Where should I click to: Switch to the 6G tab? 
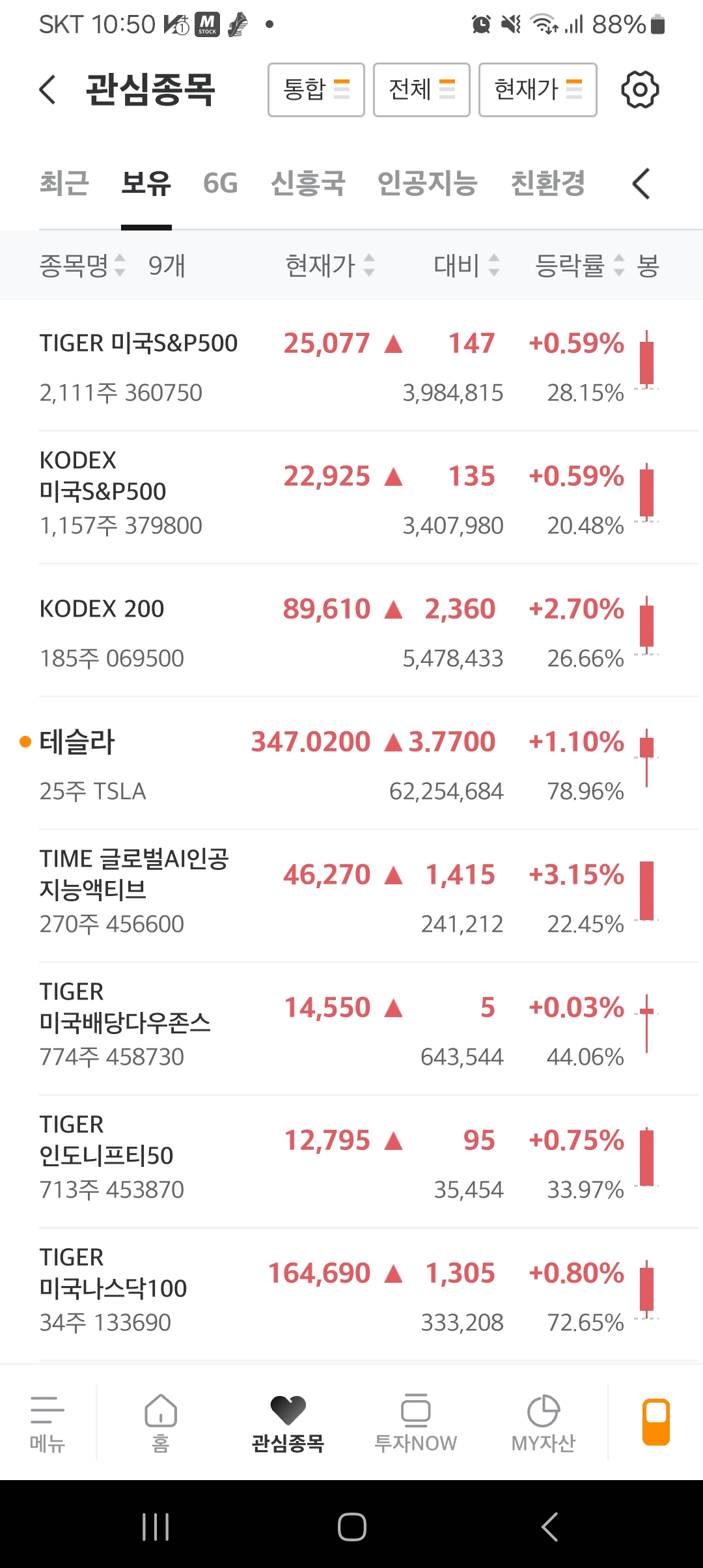pos(220,183)
